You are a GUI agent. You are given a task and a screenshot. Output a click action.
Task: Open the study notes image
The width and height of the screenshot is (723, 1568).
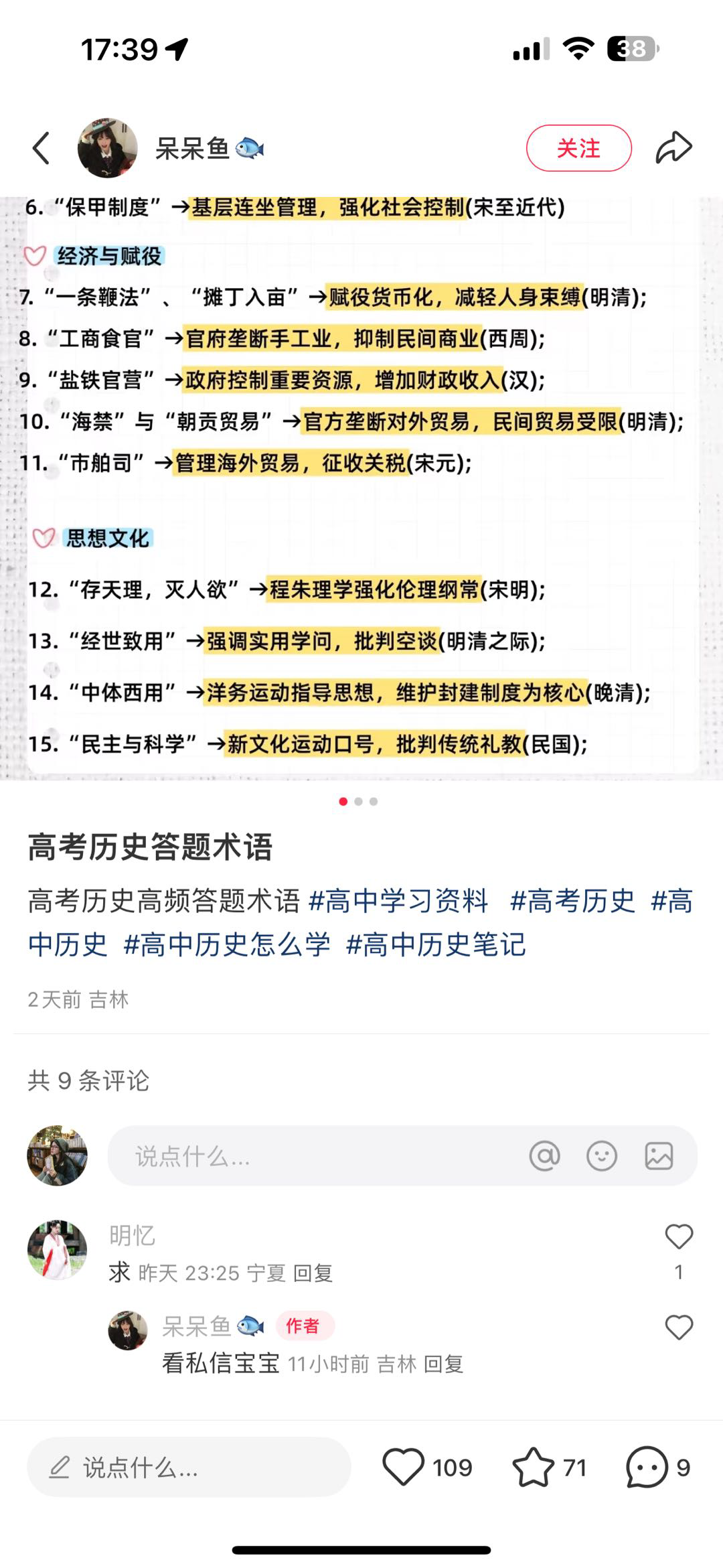(361, 488)
